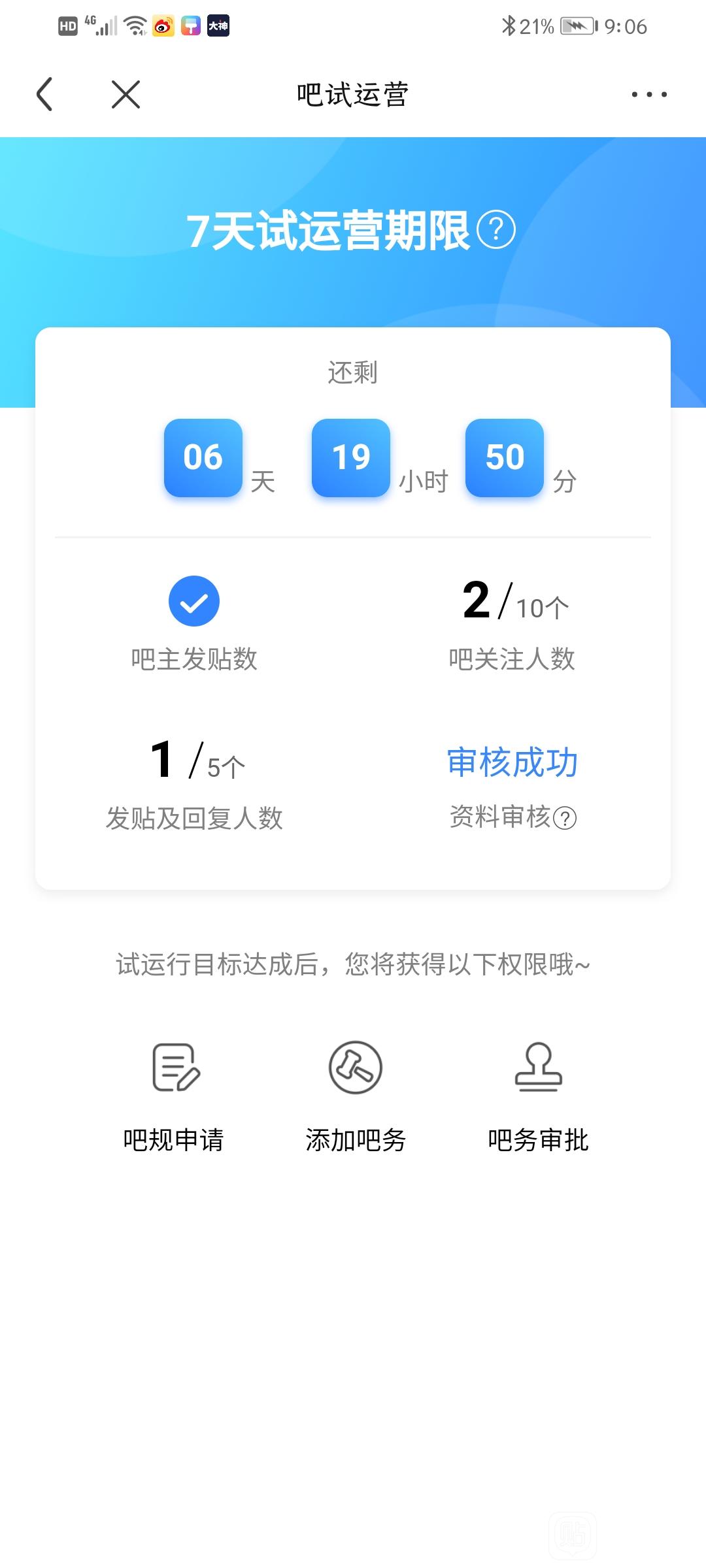This screenshot has width=706, height=1568.
Task: Open 添加吧务
Action: pos(356,1098)
